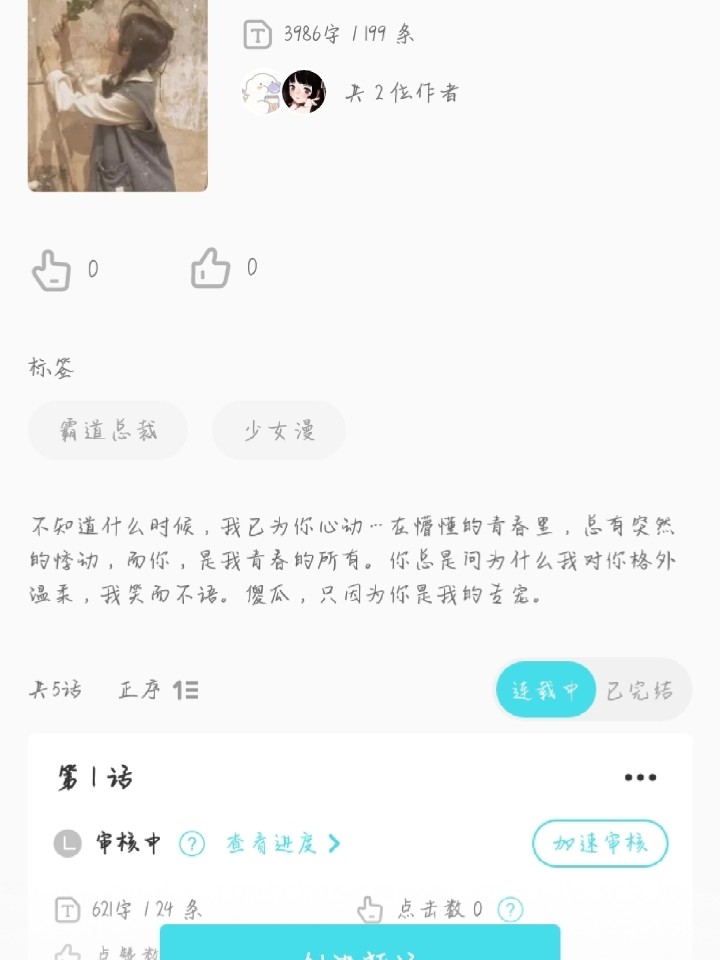Open the story cover image
The image size is (720, 960).
118,95
